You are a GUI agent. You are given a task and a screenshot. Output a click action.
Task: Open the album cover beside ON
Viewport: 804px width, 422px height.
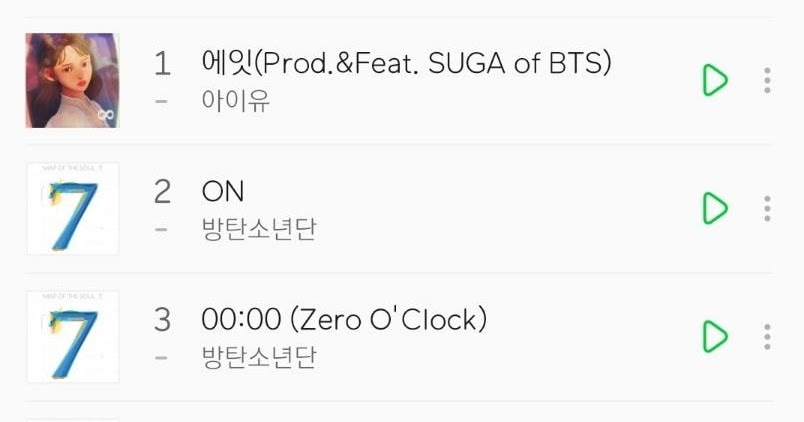(x=72, y=208)
